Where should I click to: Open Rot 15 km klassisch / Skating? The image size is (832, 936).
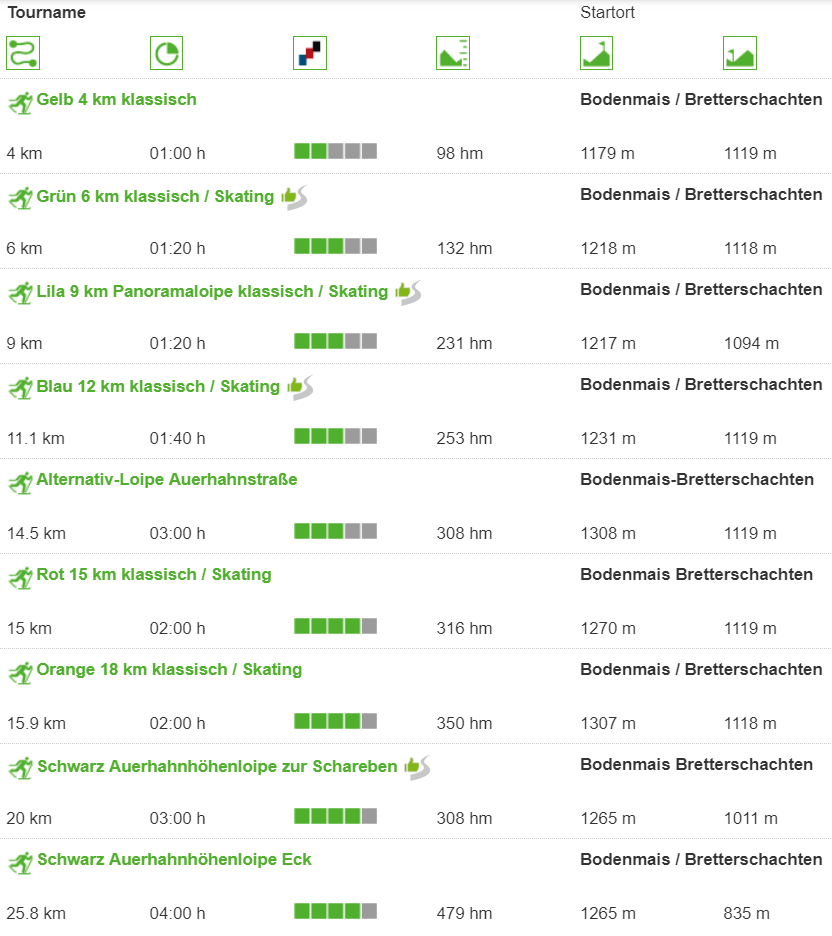154,575
